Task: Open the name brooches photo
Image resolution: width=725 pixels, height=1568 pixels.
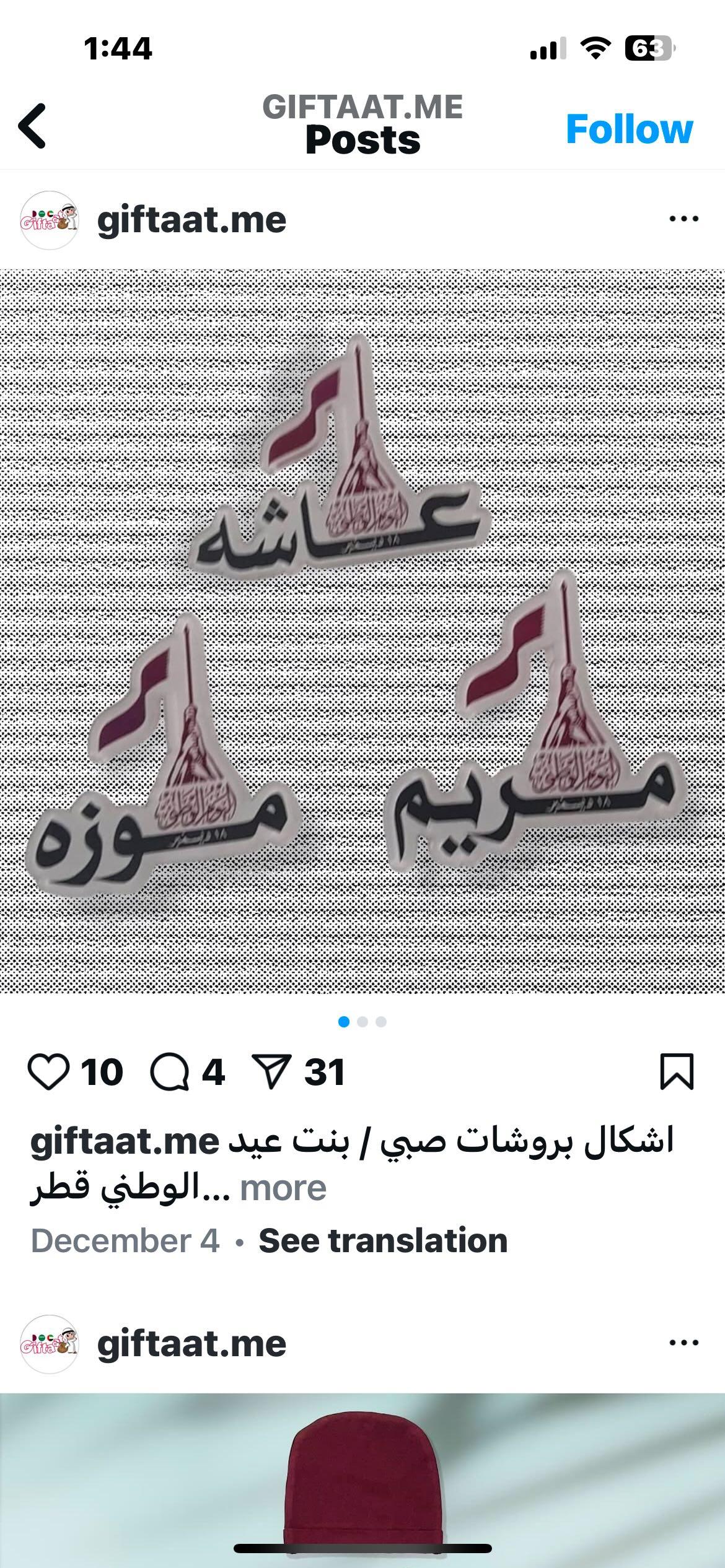Action: [362, 631]
